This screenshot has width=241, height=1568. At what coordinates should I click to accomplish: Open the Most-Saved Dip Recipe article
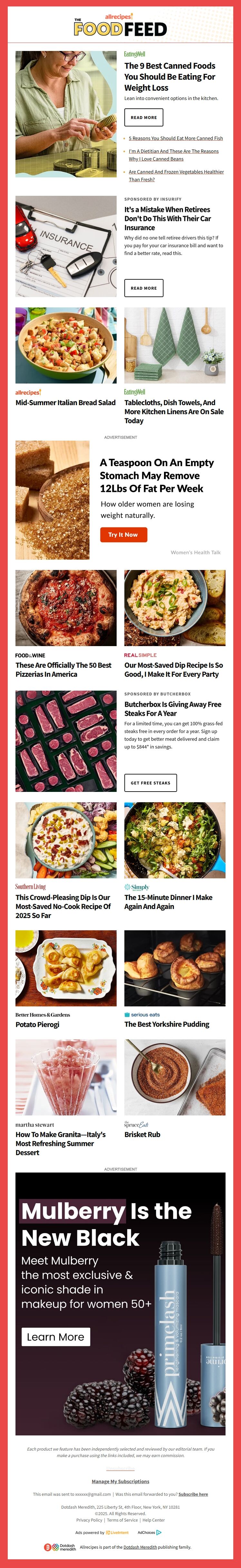click(173, 670)
